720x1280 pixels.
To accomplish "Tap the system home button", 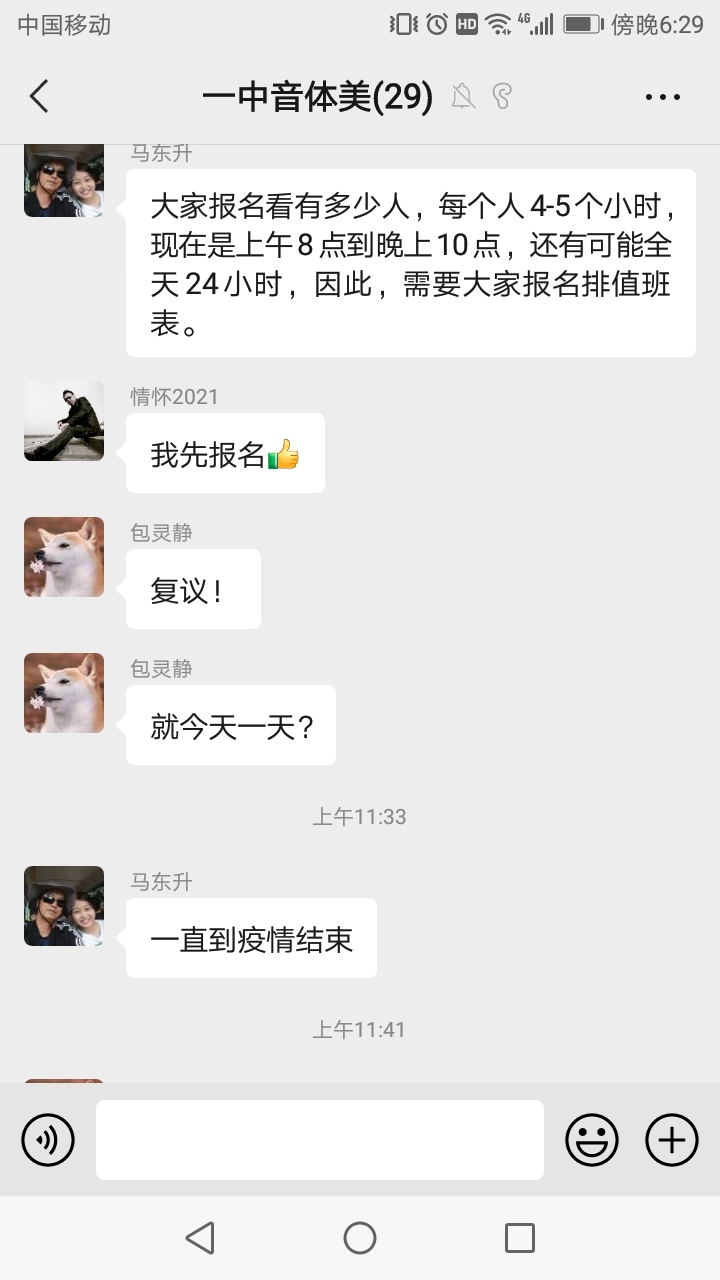I will [360, 1238].
